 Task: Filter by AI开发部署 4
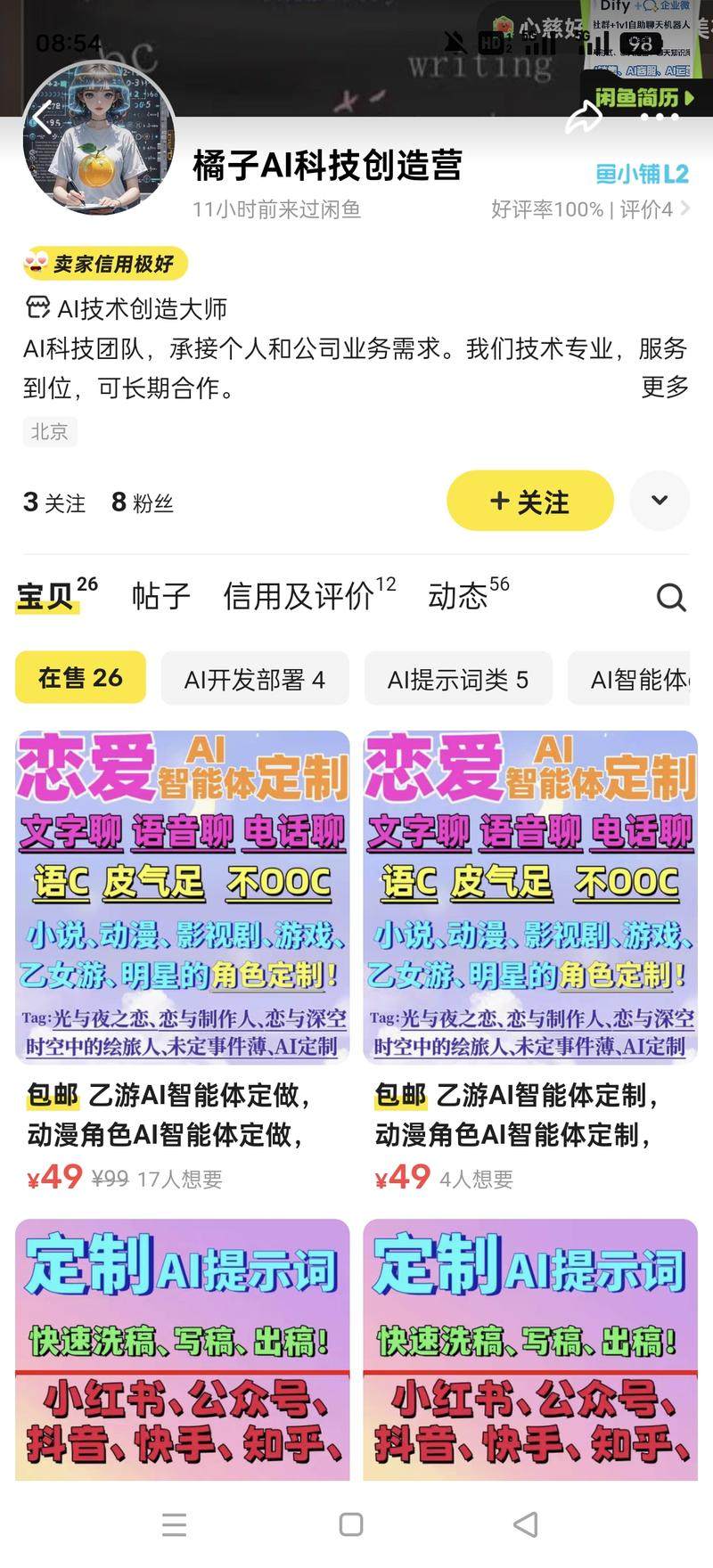[255, 680]
